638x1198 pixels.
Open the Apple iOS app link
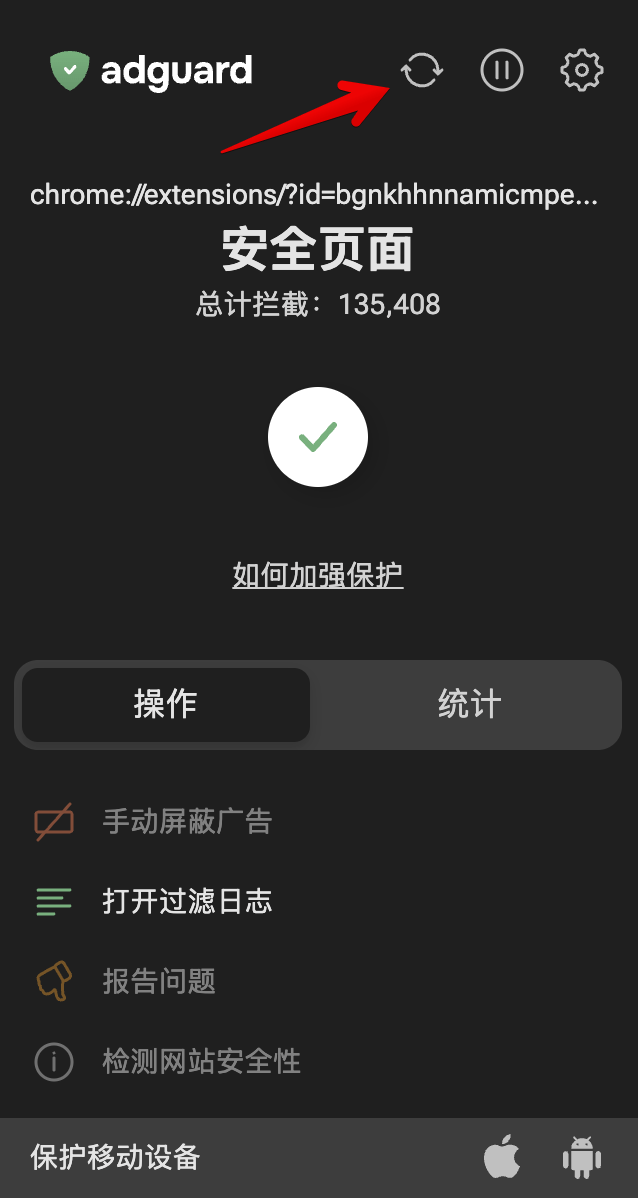(x=502, y=1158)
